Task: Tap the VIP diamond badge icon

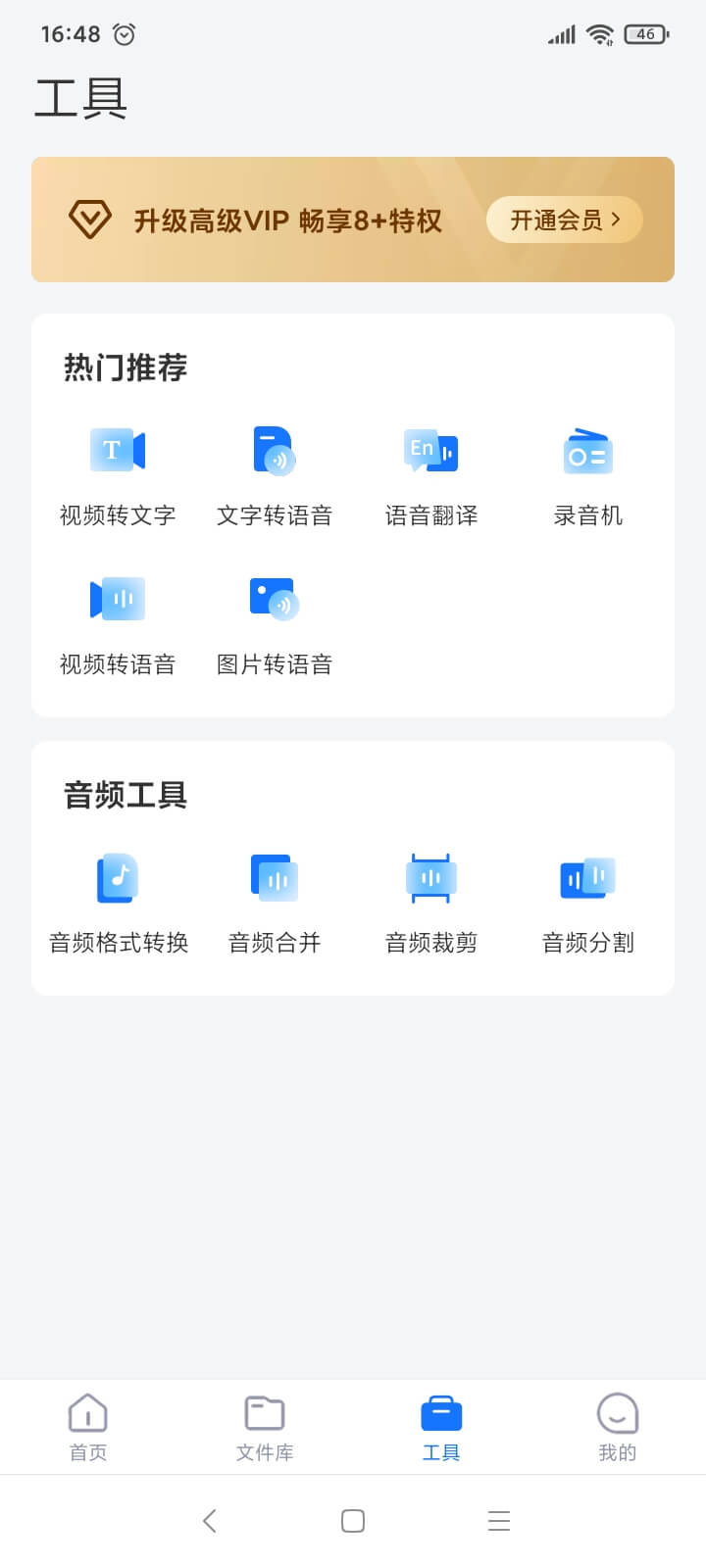Action: point(89,220)
